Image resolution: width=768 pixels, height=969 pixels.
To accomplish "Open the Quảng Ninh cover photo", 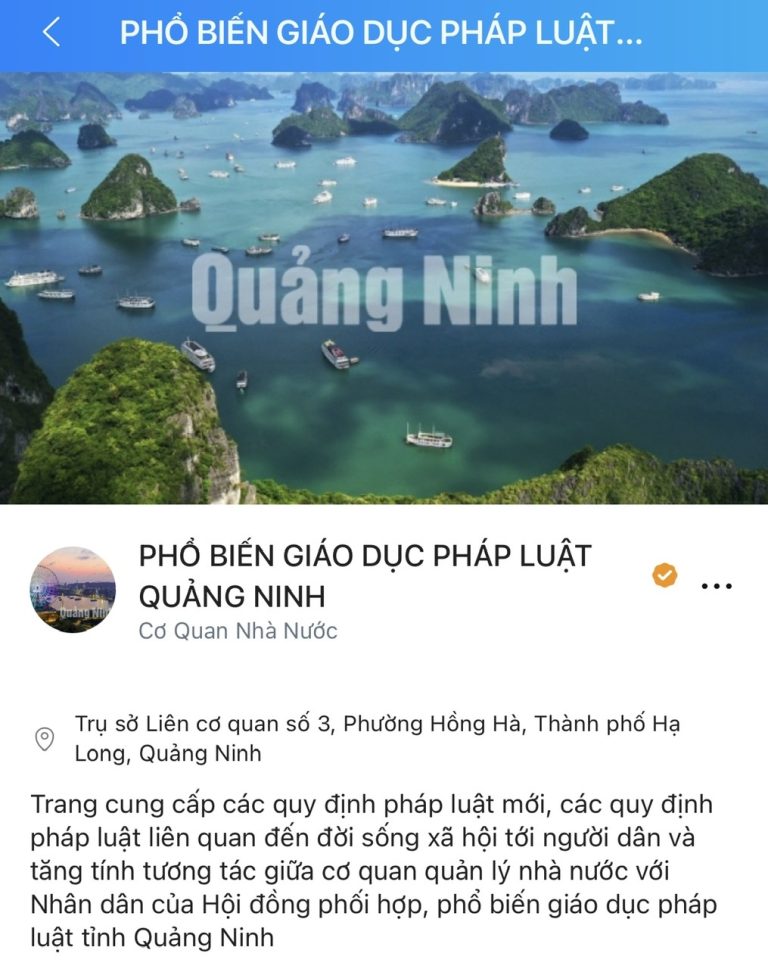I will click(384, 288).
